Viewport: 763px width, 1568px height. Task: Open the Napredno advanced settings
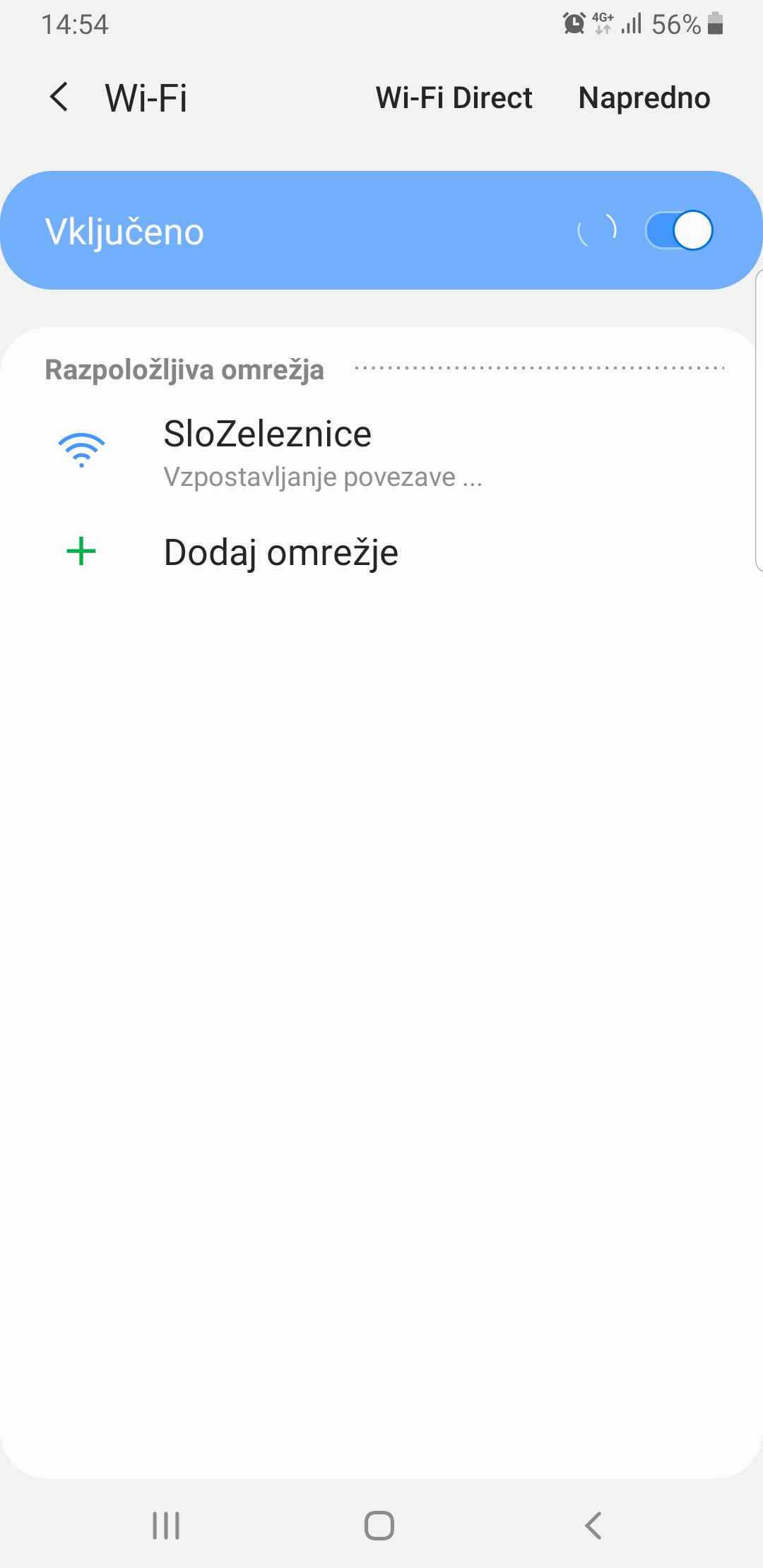[644, 97]
